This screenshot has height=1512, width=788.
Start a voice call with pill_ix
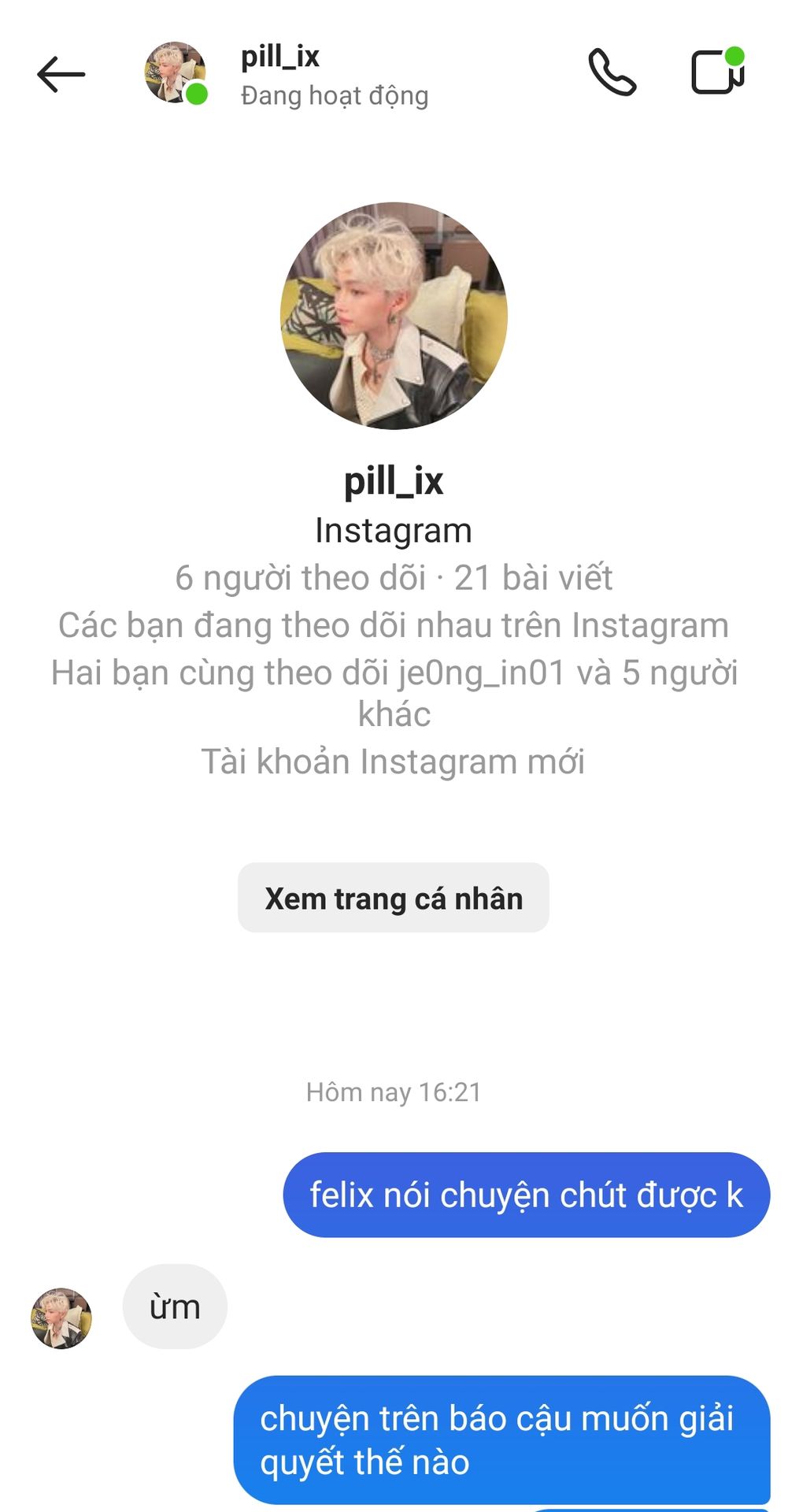tap(612, 72)
